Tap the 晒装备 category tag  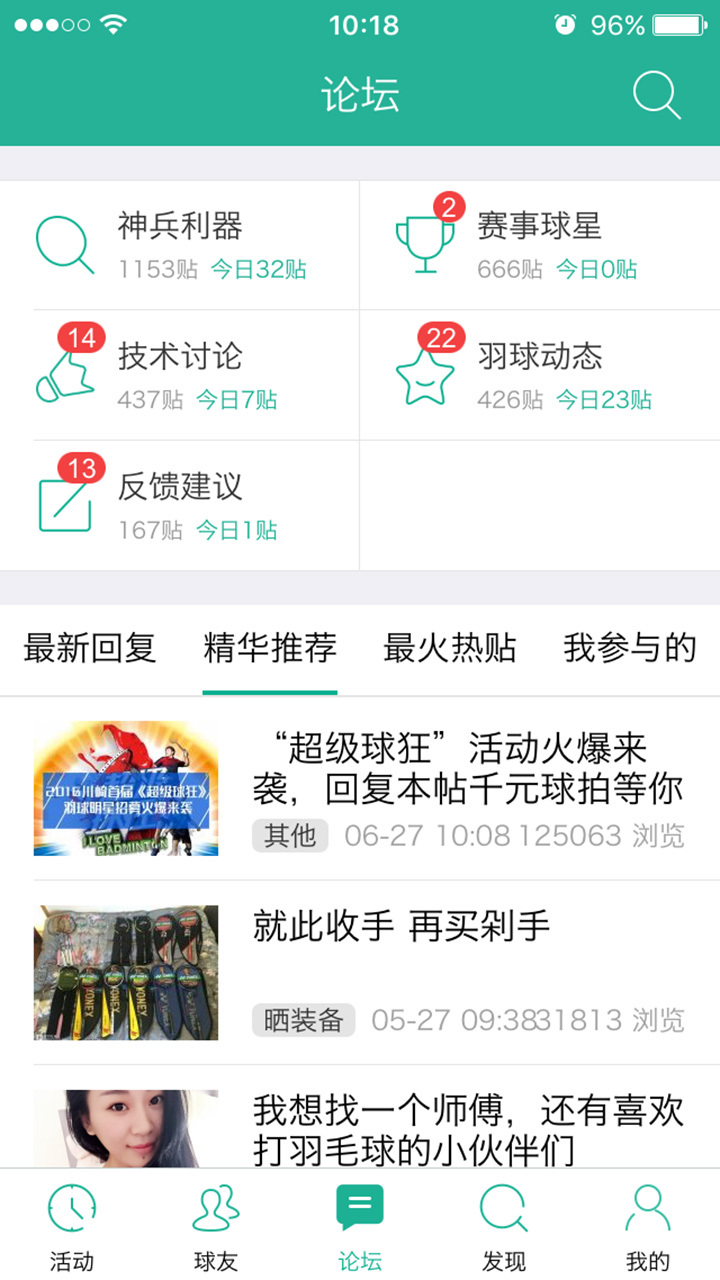pos(303,1021)
